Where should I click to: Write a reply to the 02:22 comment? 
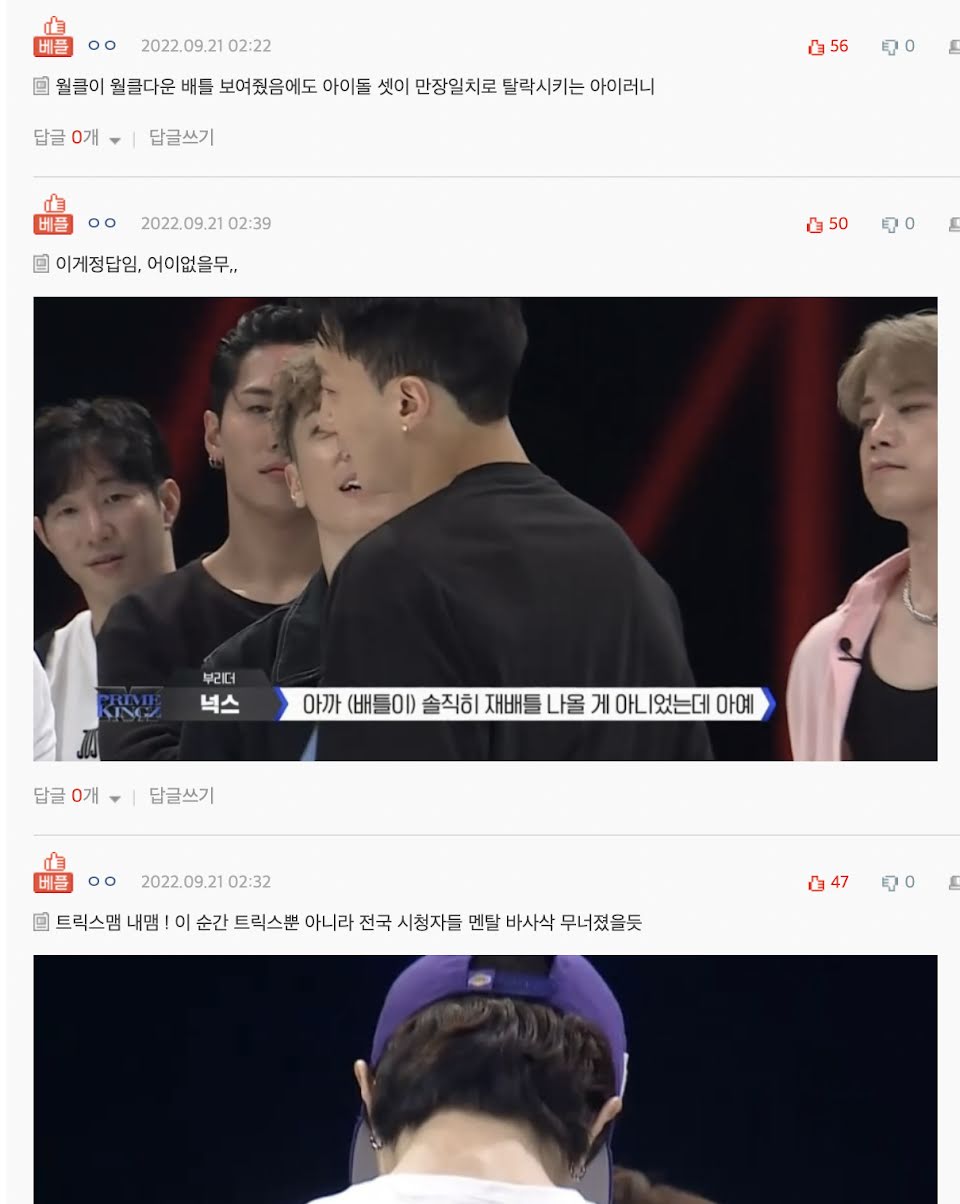(181, 138)
